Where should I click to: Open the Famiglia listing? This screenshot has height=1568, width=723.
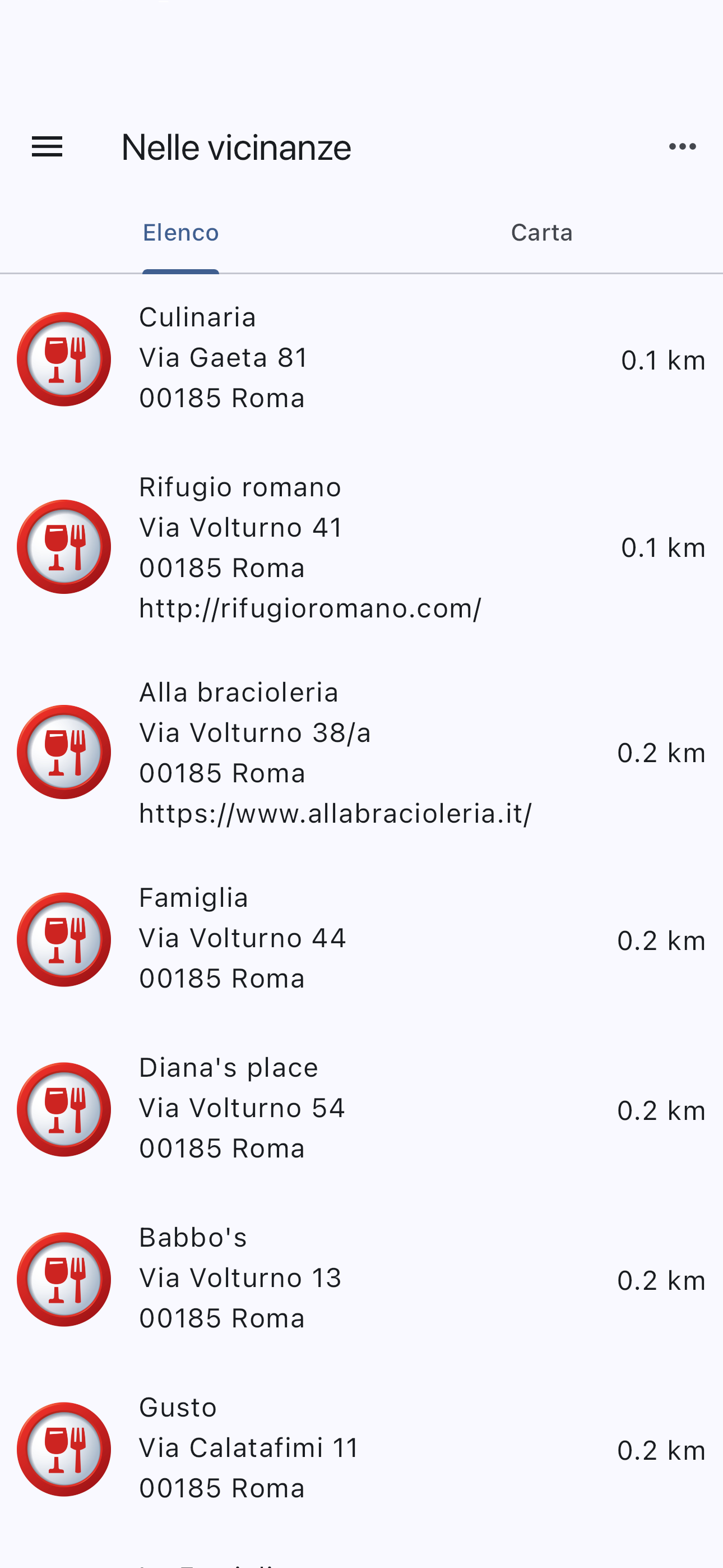pos(361,939)
